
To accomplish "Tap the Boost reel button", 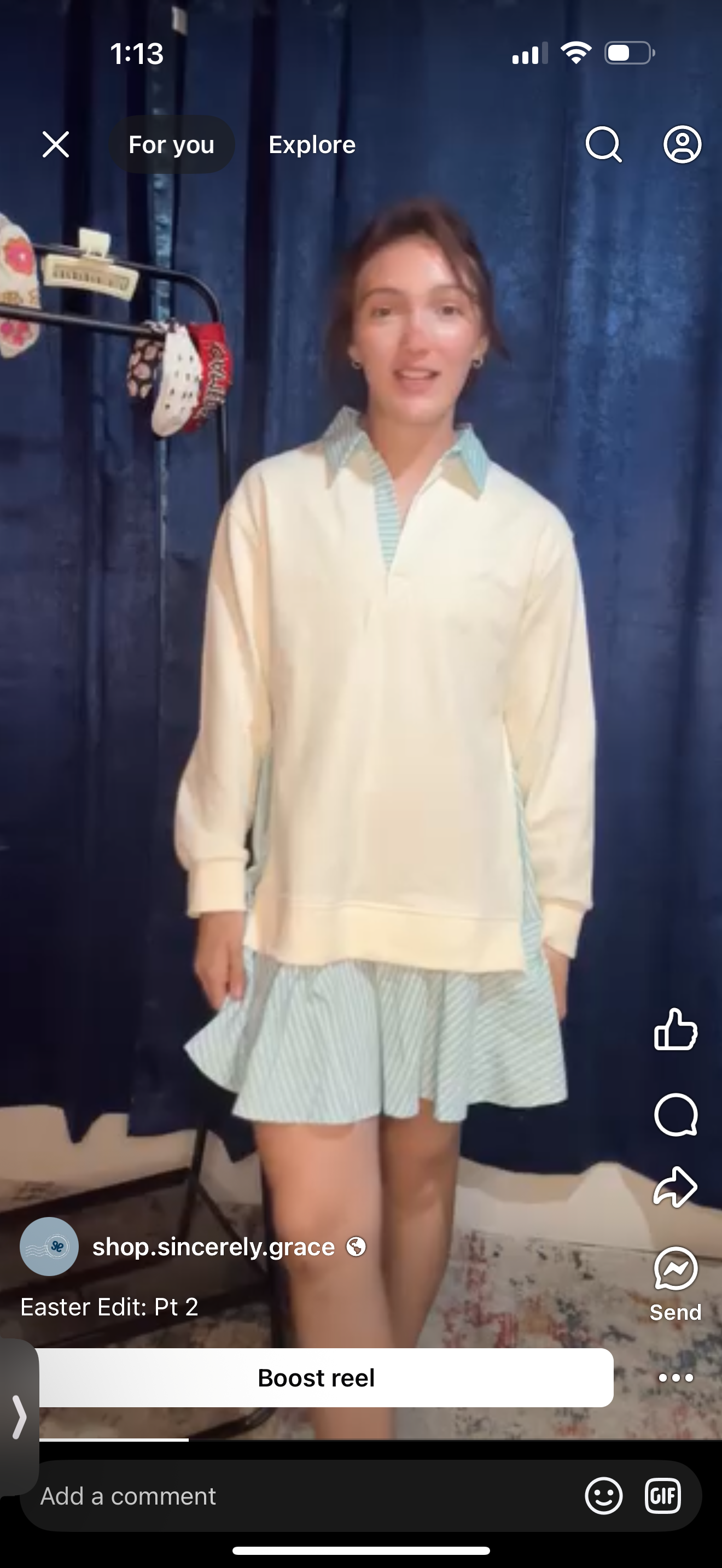I will 317,1378.
